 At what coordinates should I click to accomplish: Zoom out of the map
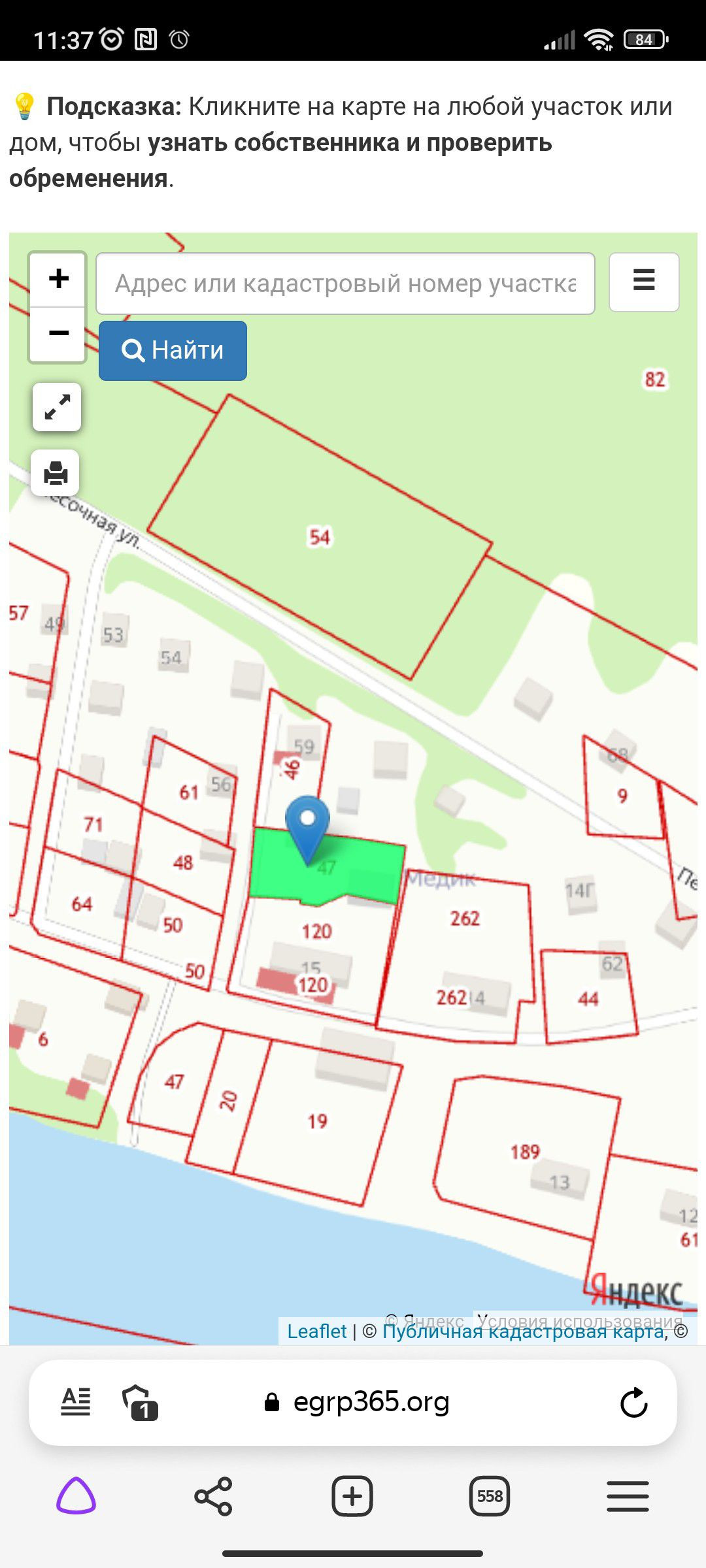tap(58, 333)
